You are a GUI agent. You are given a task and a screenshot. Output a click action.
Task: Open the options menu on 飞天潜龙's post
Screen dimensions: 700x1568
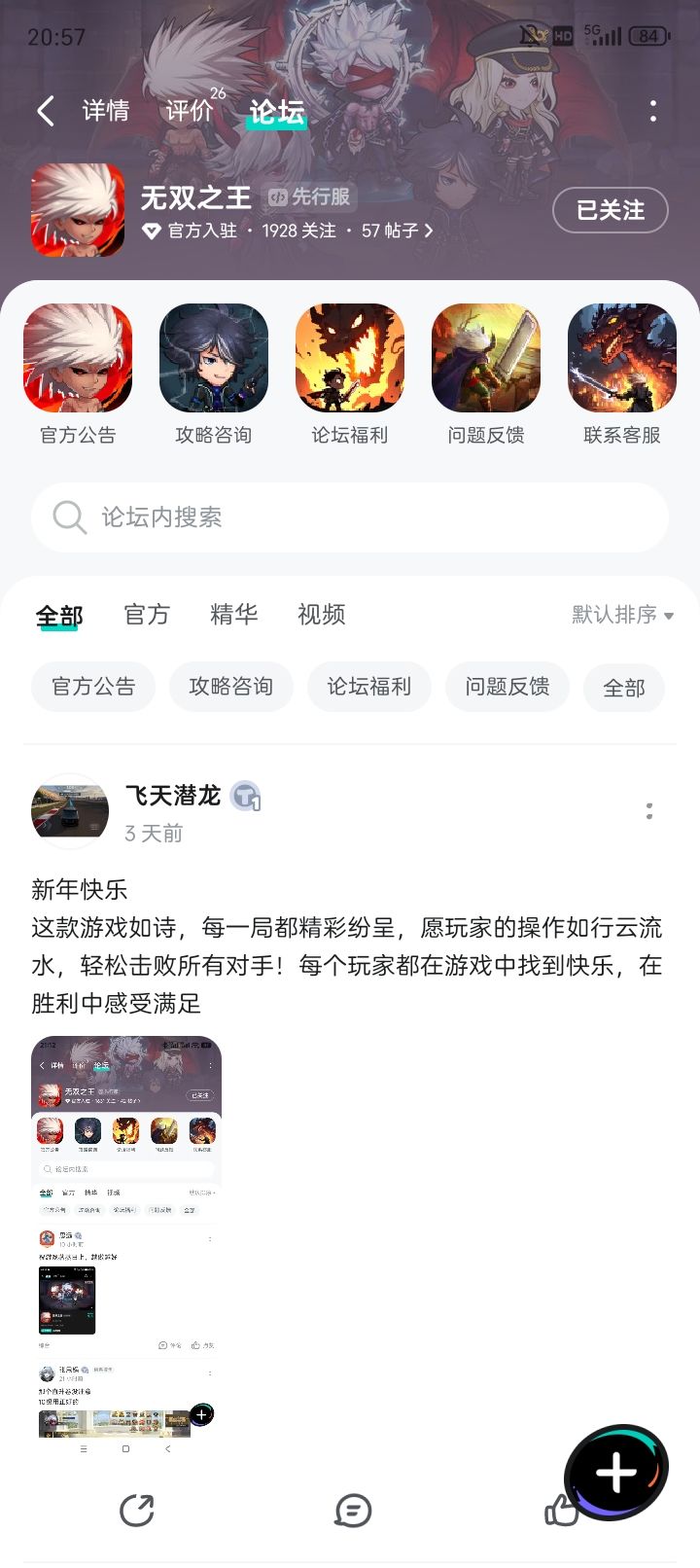649,811
